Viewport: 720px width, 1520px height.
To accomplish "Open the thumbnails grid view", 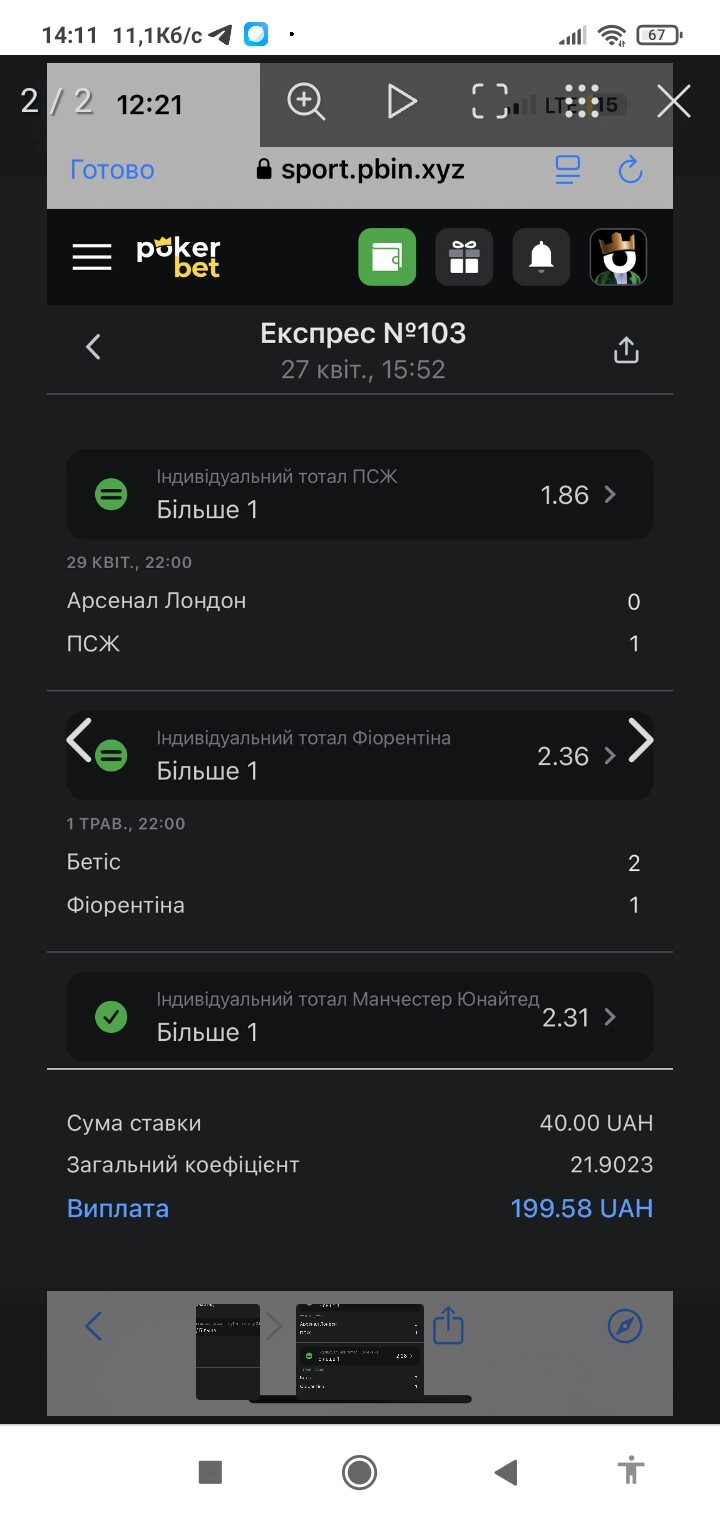I will pos(582,101).
